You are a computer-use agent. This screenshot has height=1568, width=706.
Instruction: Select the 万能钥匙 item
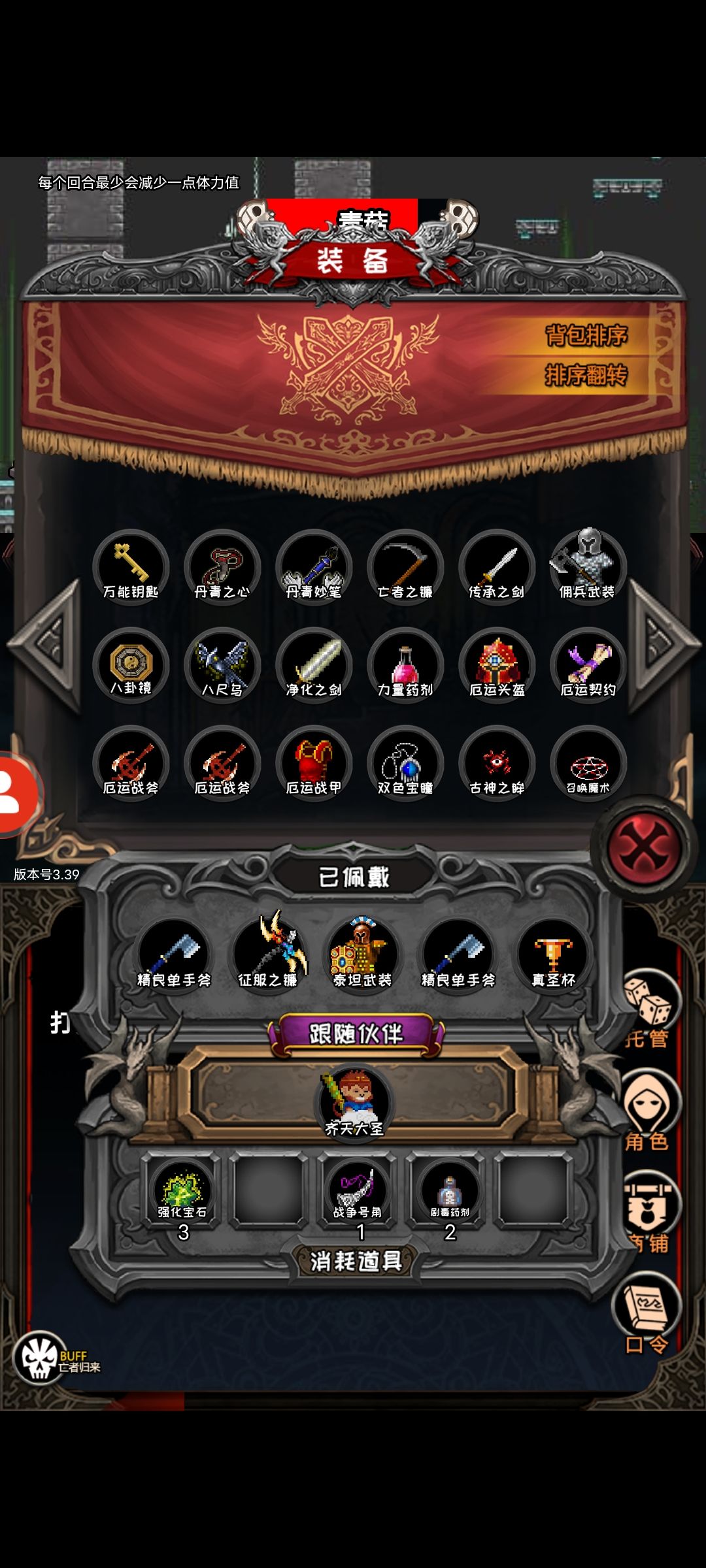[x=131, y=567]
